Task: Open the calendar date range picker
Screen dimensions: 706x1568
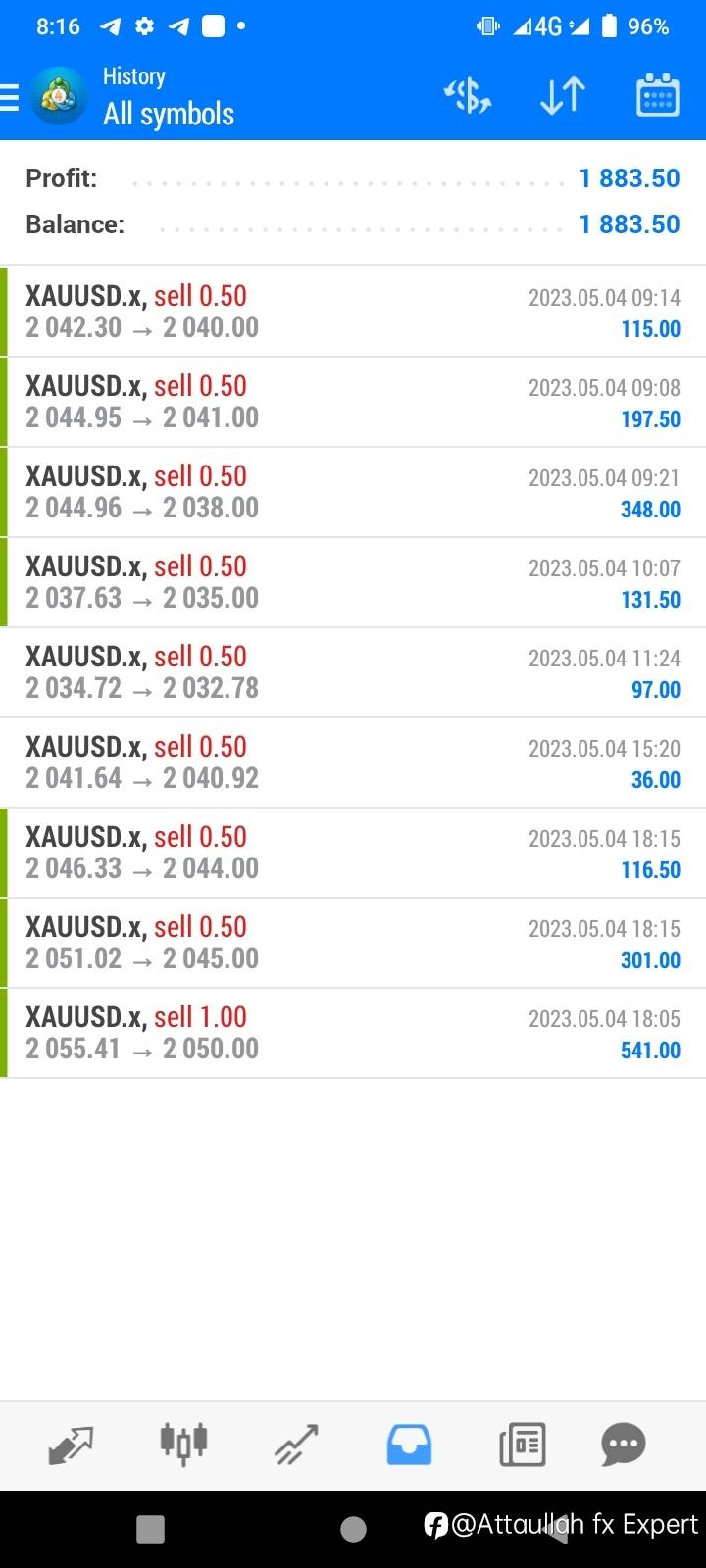Action: [657, 96]
